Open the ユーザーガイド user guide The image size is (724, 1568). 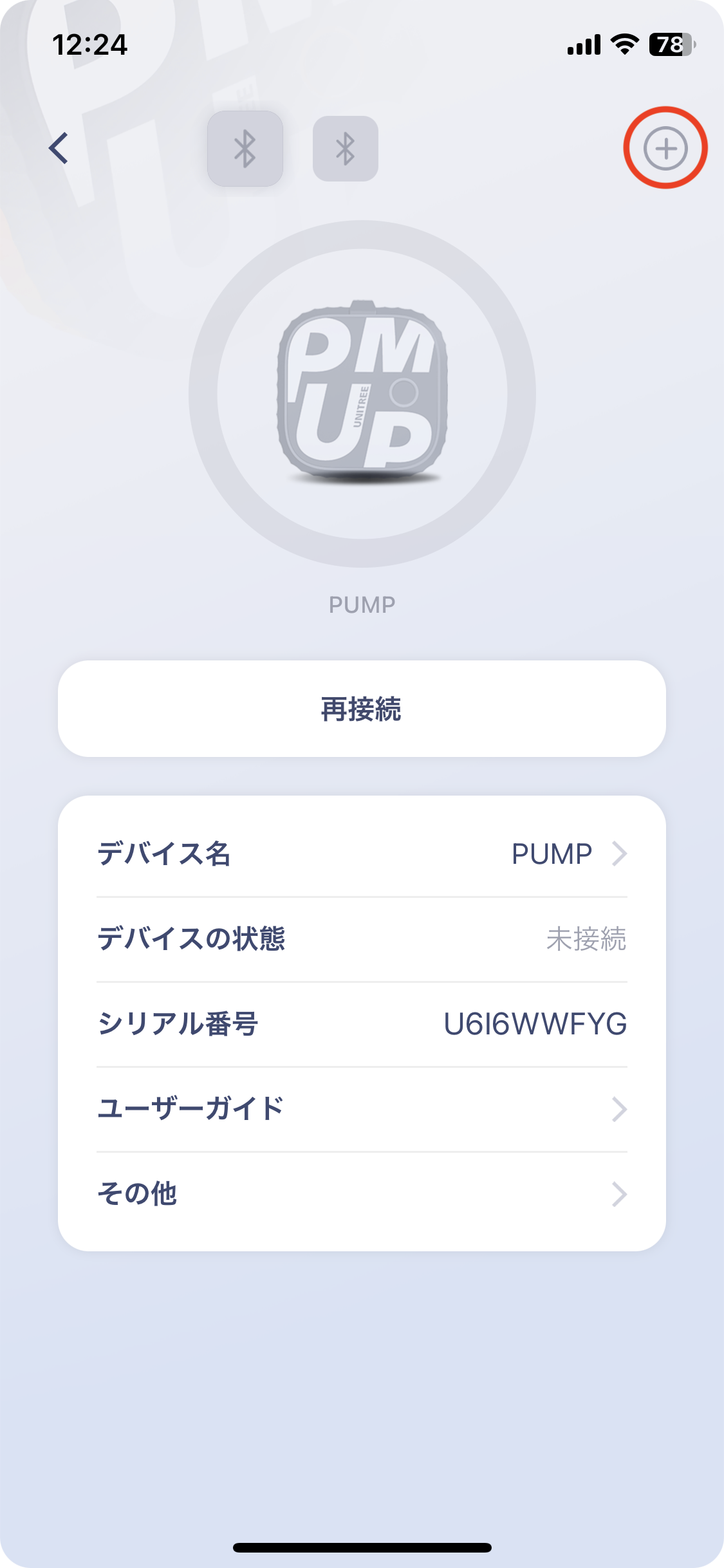(362, 1109)
